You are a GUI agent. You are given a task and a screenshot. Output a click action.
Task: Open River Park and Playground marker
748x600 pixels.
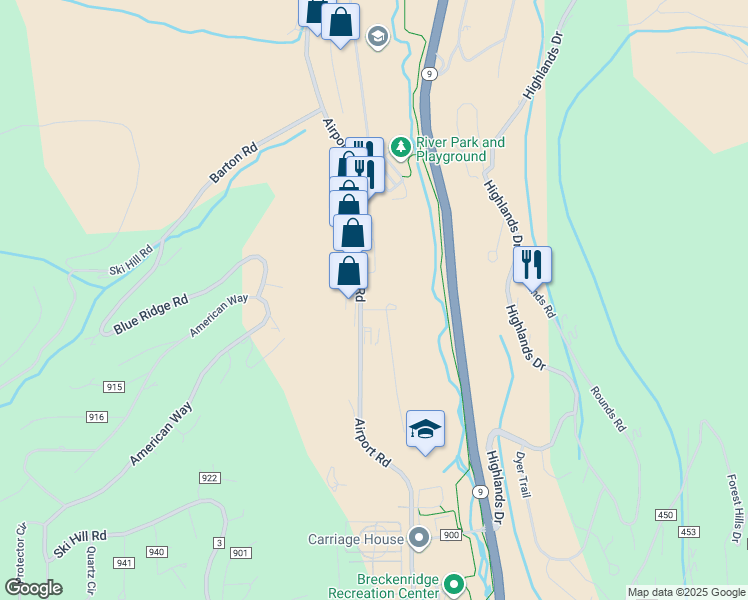click(401, 147)
